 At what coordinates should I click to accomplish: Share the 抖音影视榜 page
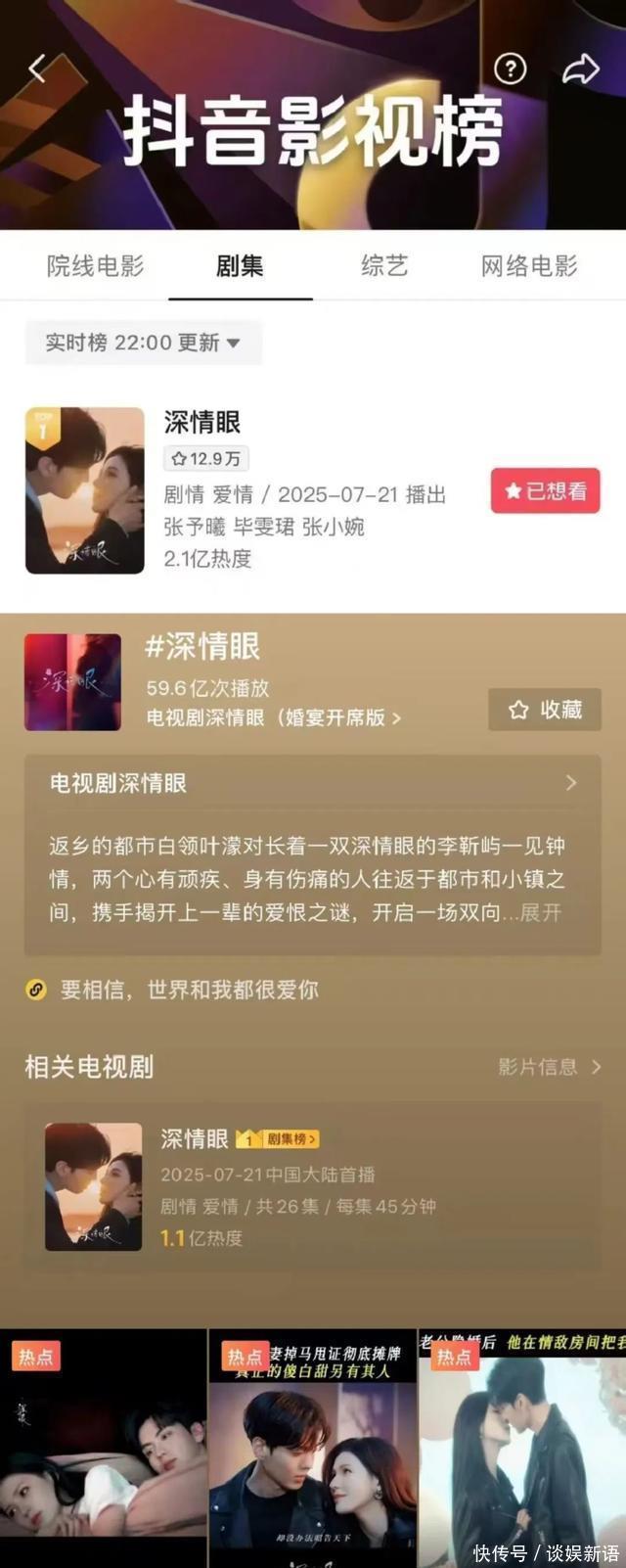[x=580, y=69]
